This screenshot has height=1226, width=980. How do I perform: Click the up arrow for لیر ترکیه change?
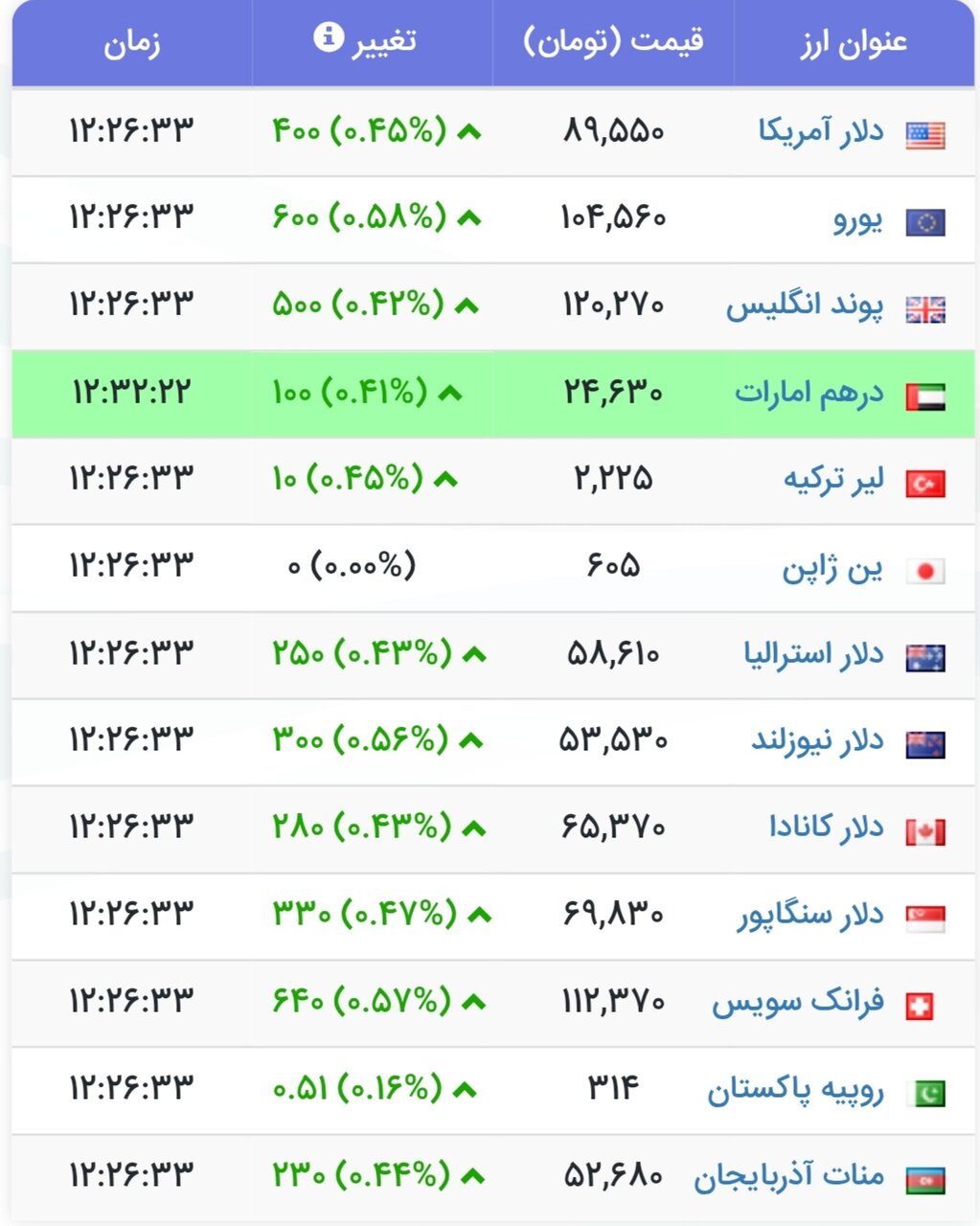point(446,480)
